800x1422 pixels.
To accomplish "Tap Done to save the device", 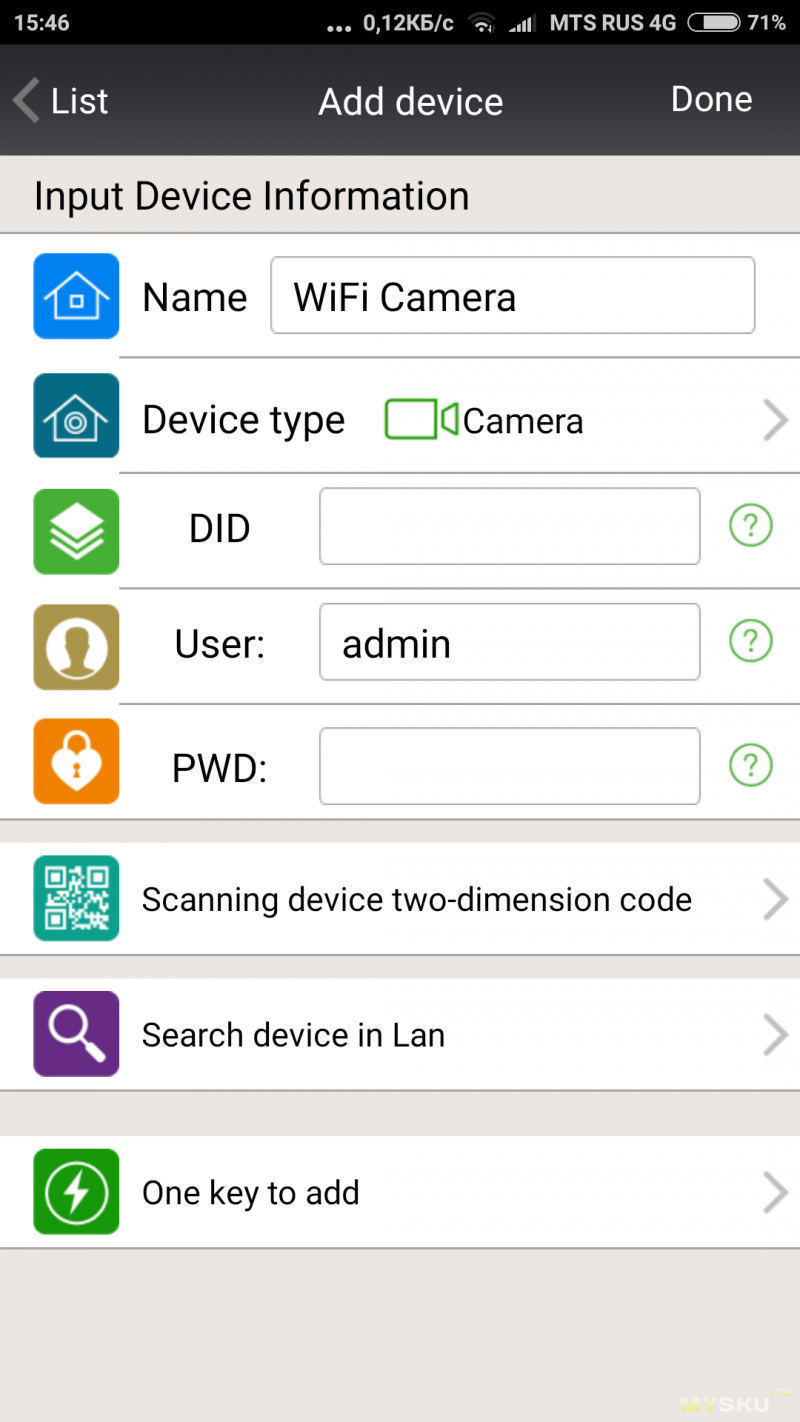I will point(711,99).
